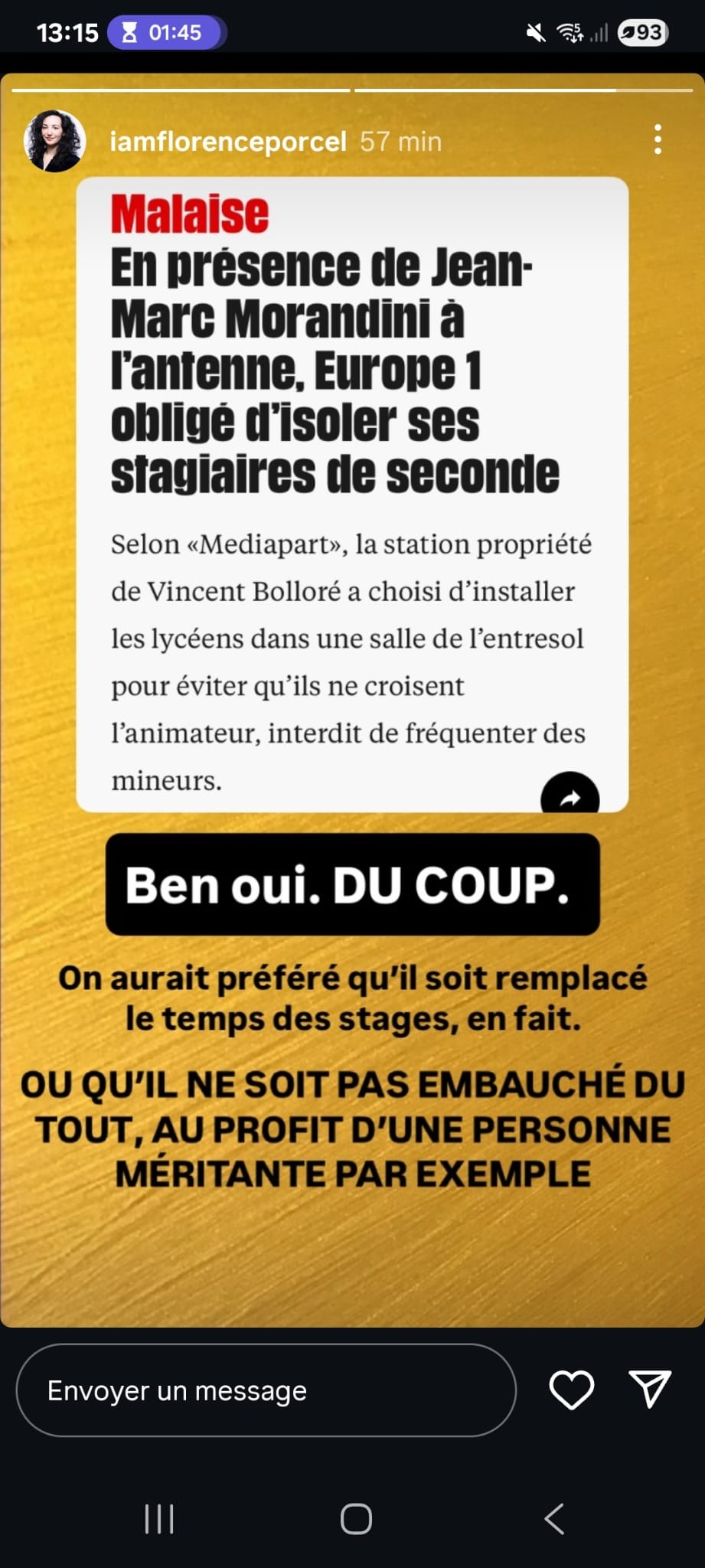The image size is (705, 1568).
Task: Share the story via paper plane icon
Action: point(650,1389)
